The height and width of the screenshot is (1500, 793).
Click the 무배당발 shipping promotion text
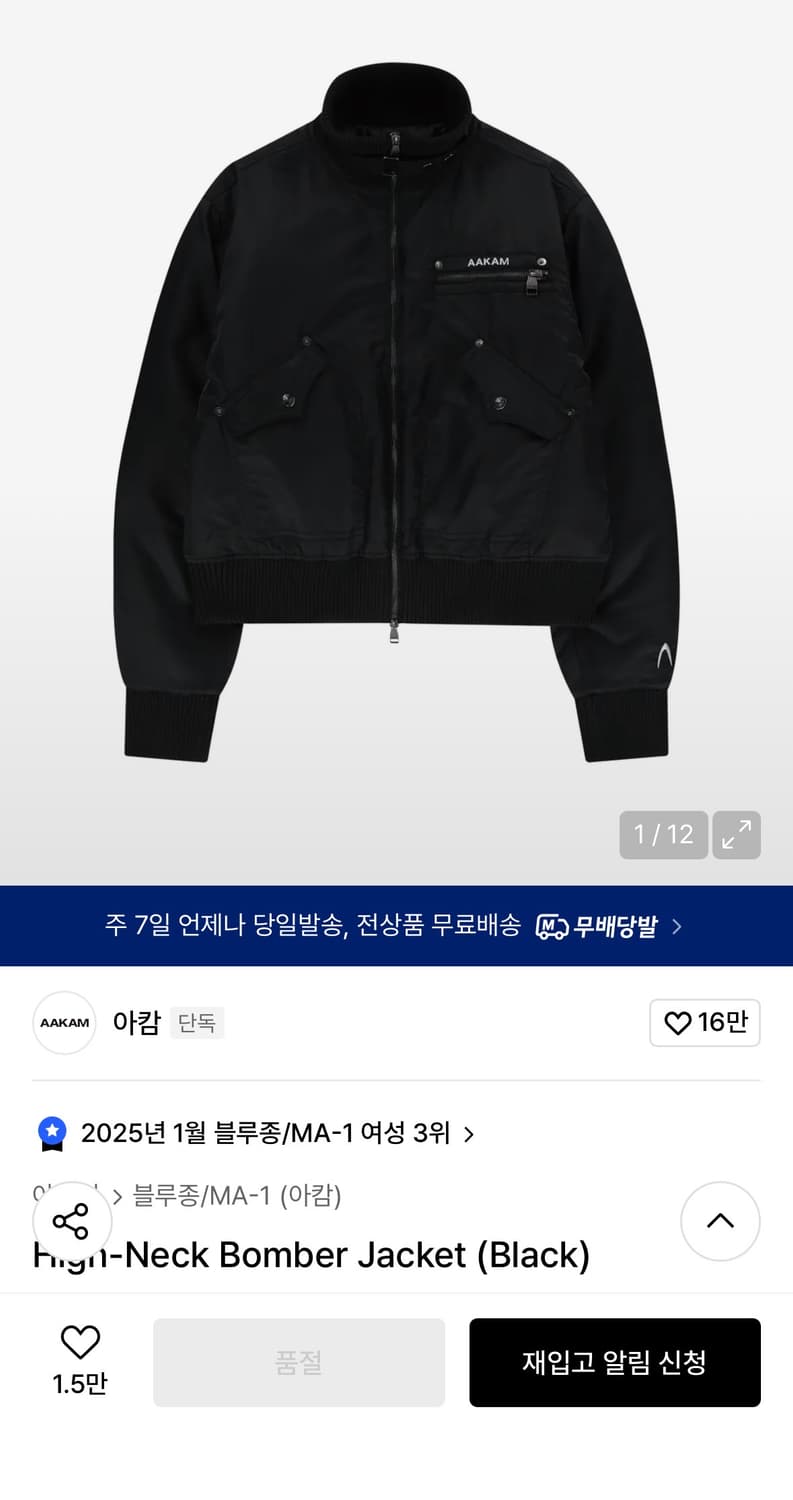point(612,925)
